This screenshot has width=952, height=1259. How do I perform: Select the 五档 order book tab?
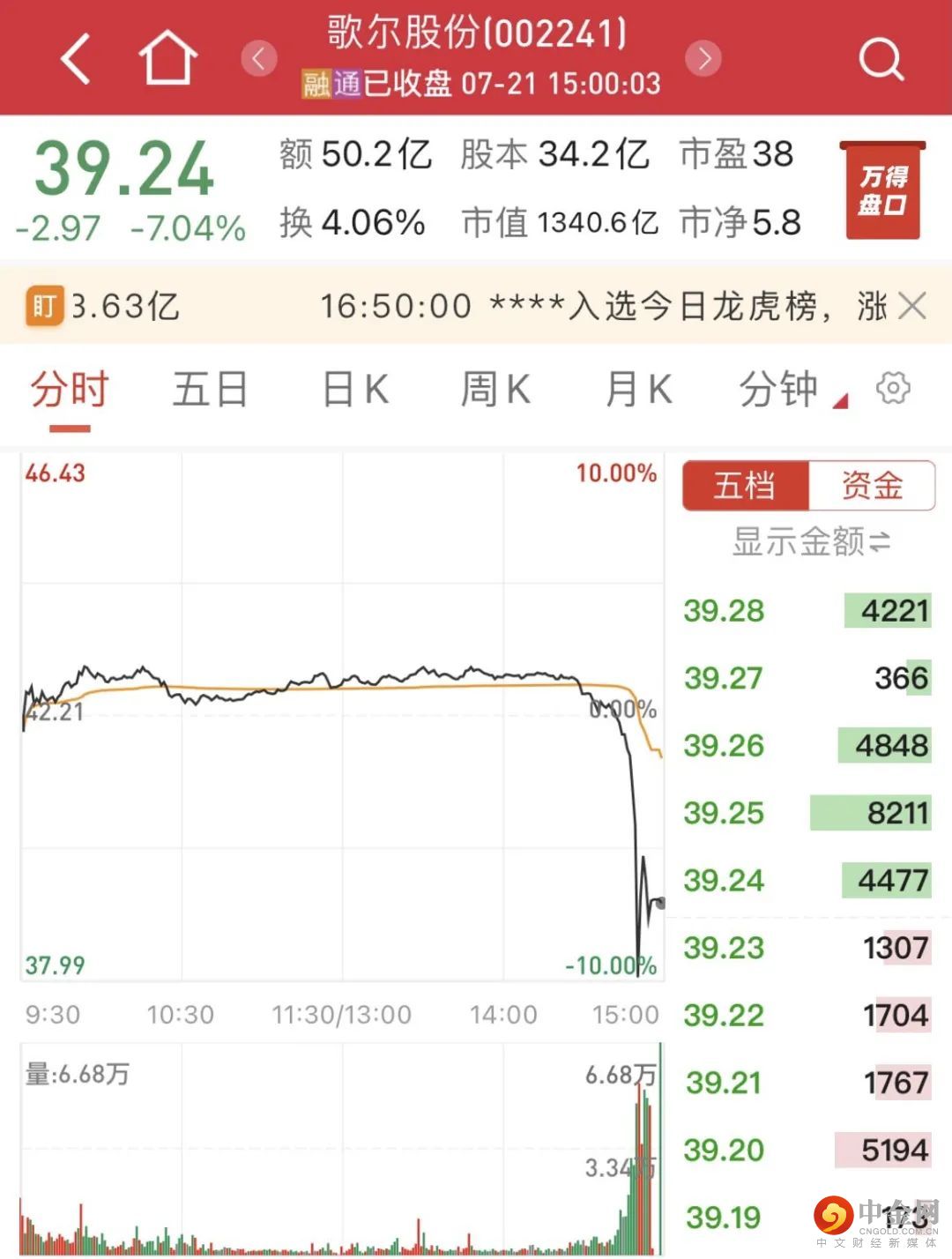click(x=746, y=486)
